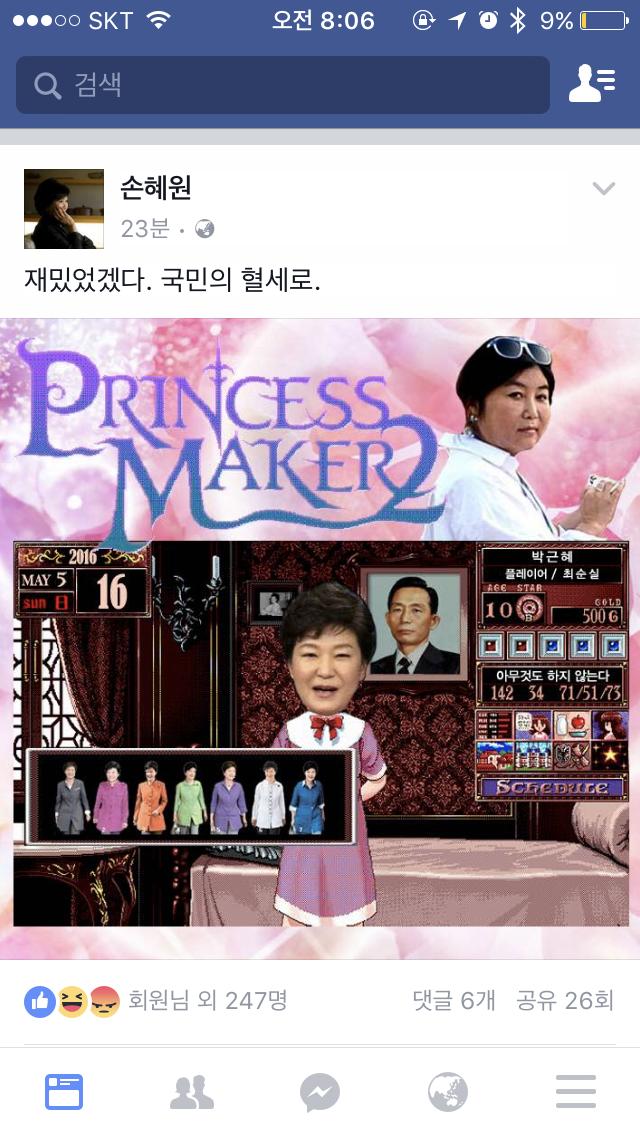
Task: Open the Princess Maker 2 post image
Action: coord(320,638)
